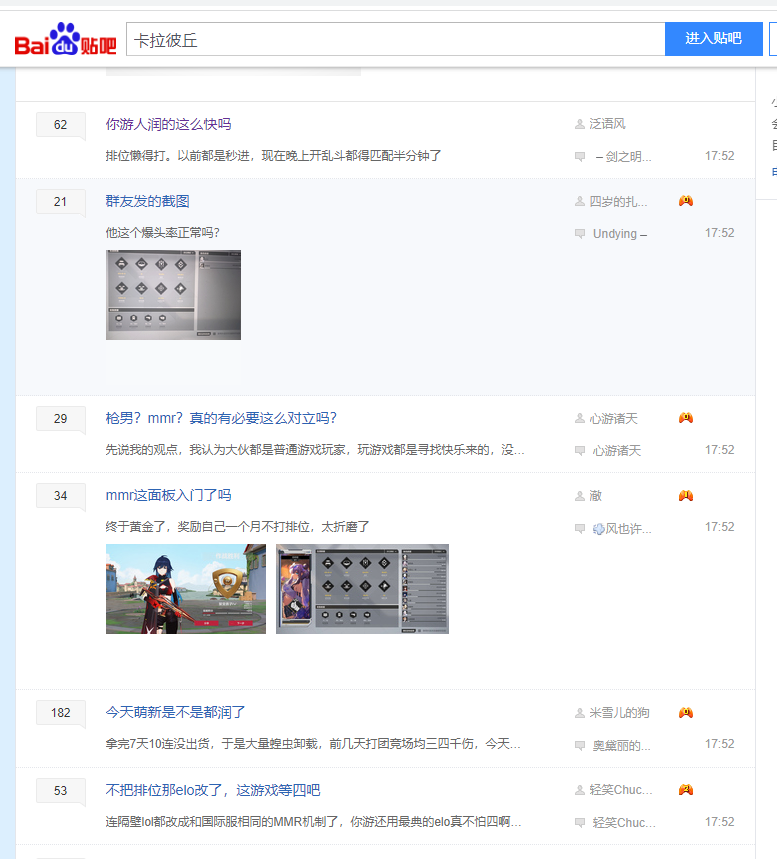
Task: Click the reply count badge showing 182
Action: point(61,712)
